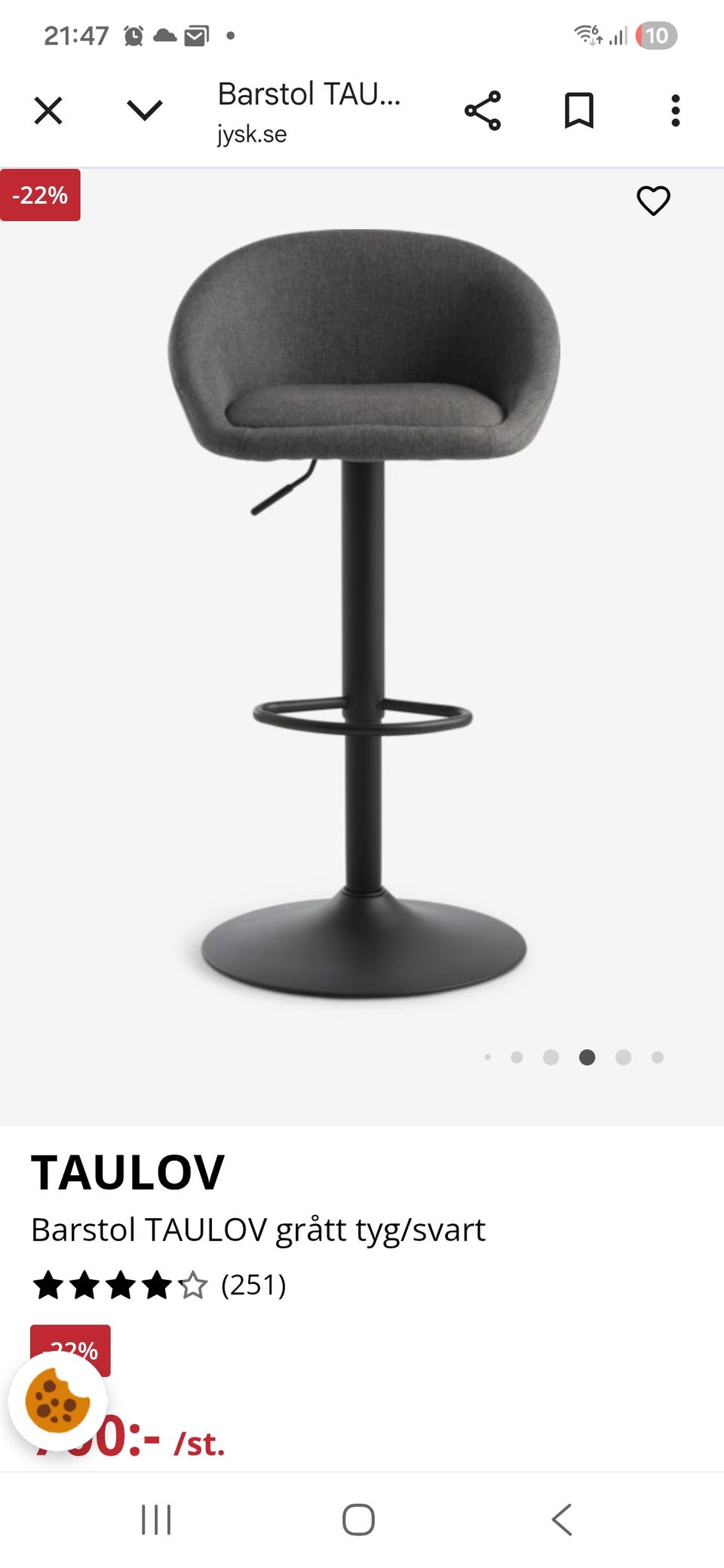Close the in-app browser tab

point(48,112)
